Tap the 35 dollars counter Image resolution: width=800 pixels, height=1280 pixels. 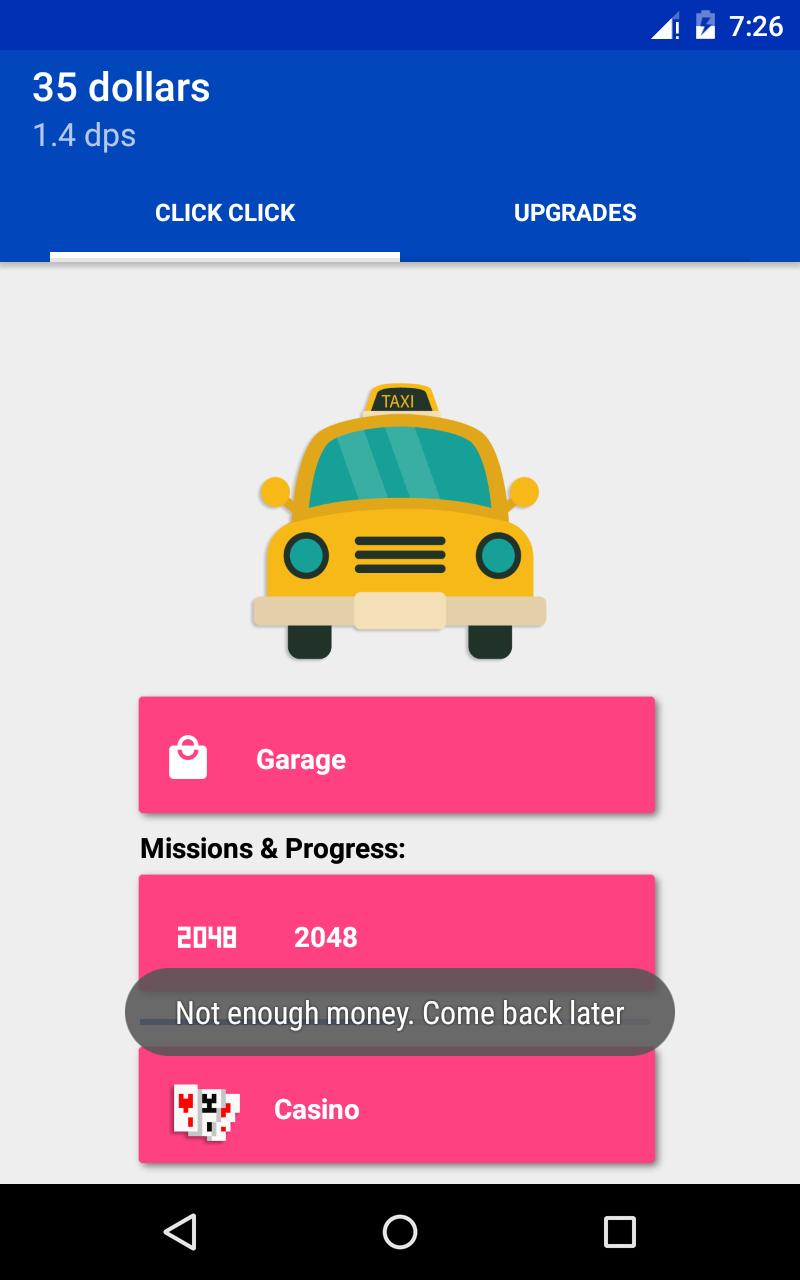click(x=121, y=88)
